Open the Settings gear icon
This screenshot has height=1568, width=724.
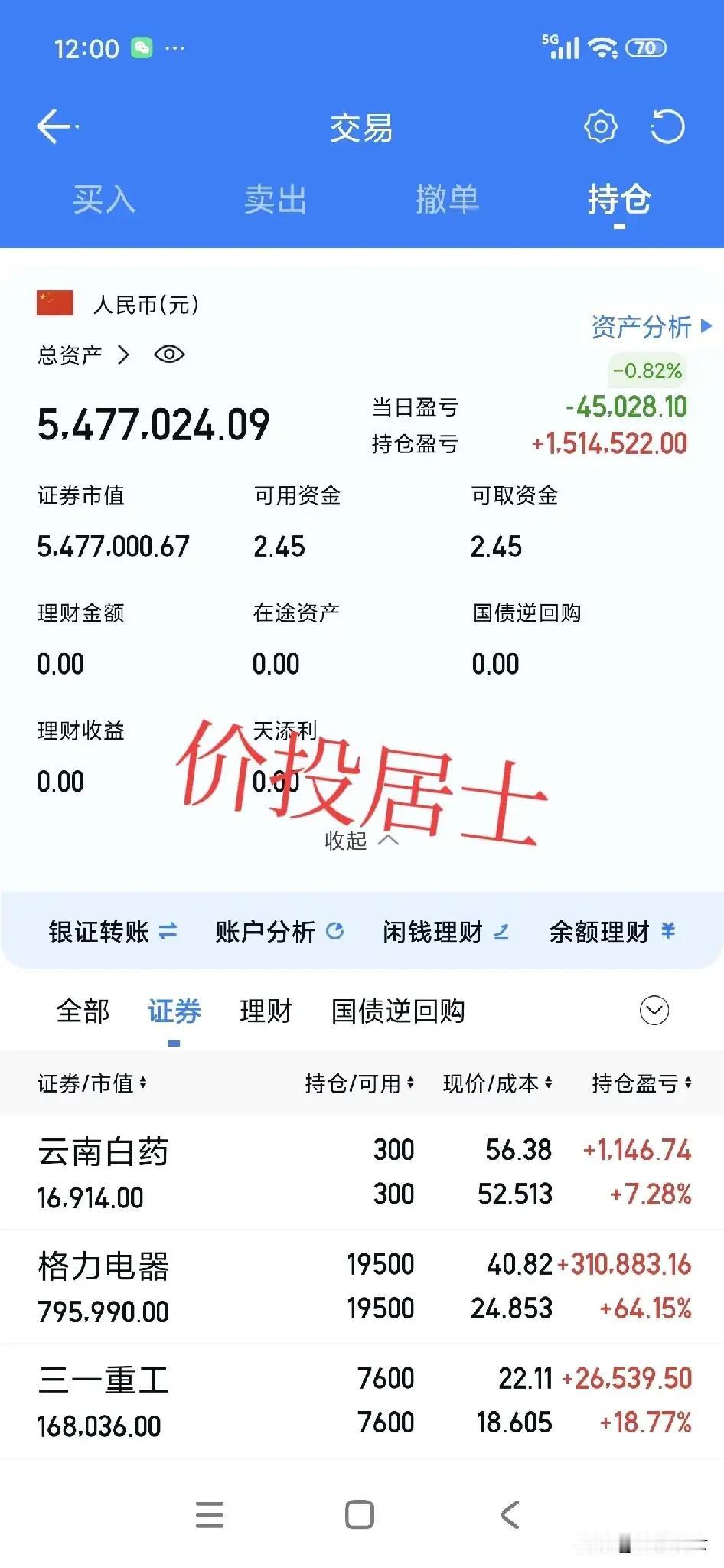[602, 126]
